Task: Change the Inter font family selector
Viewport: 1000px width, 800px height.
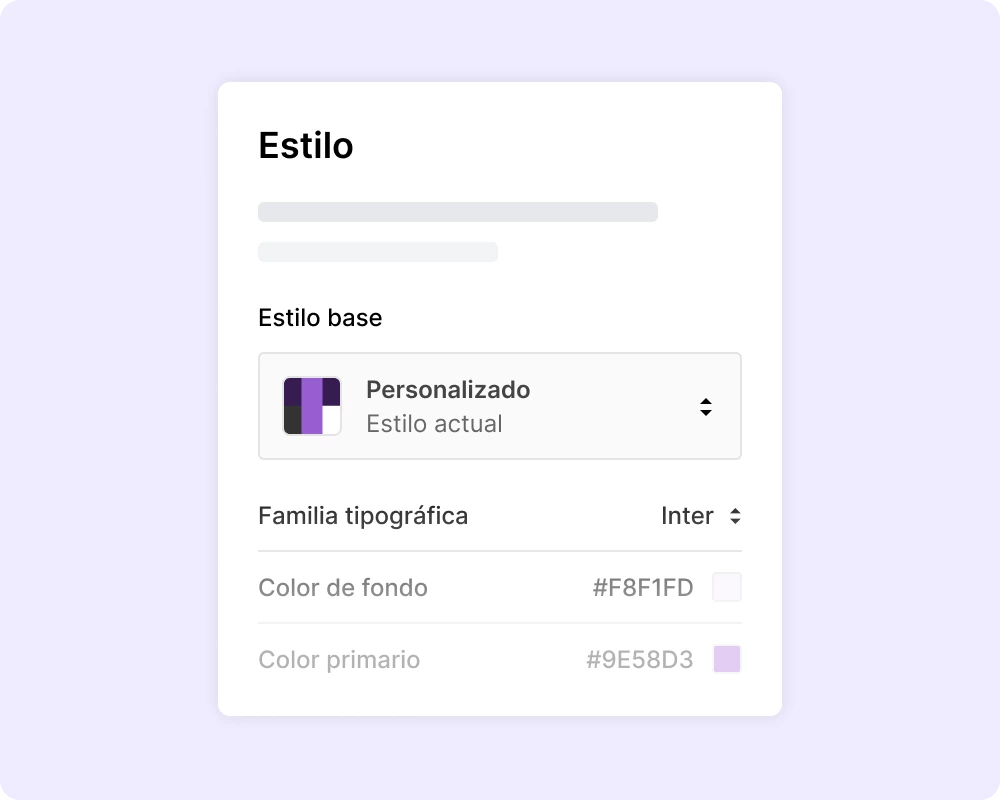Action: [x=701, y=516]
